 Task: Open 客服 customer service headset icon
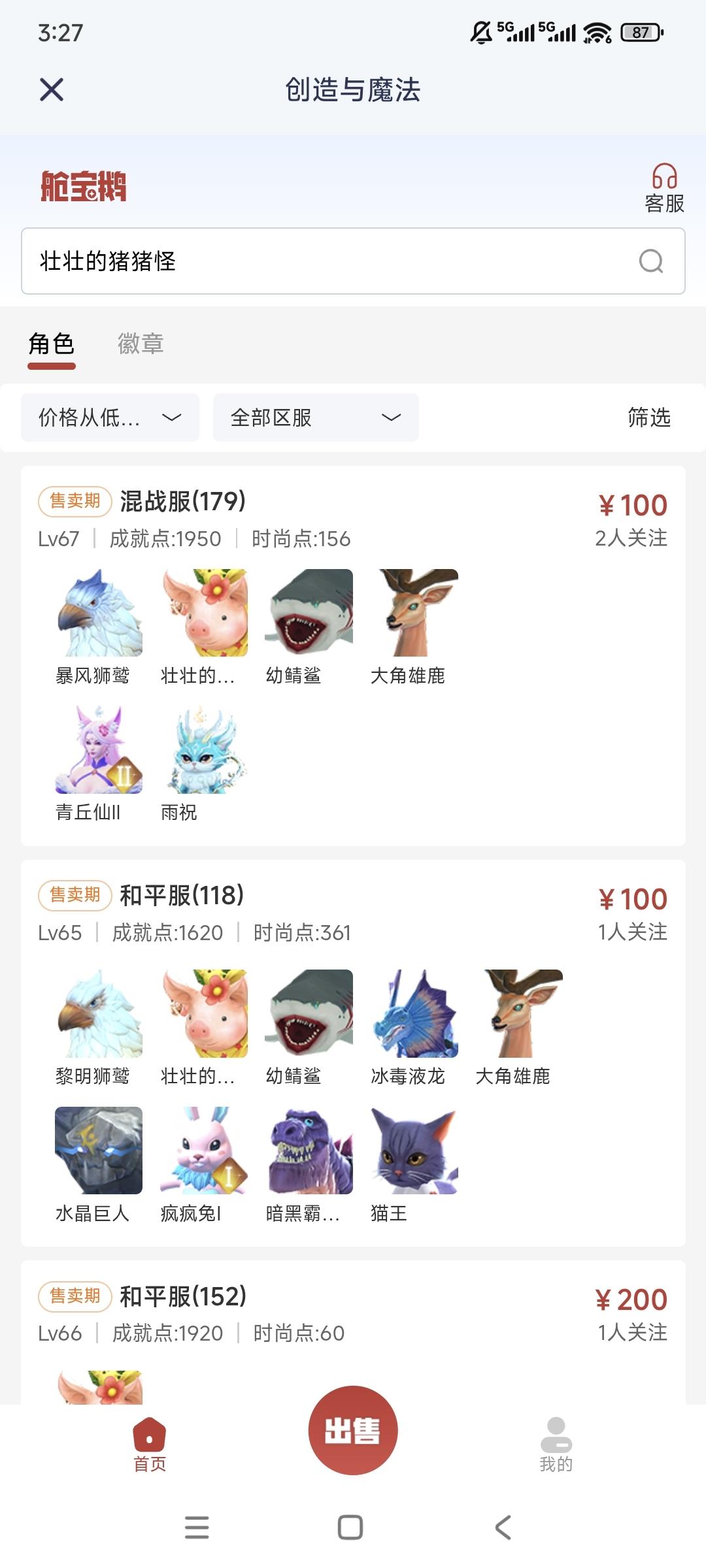664,186
